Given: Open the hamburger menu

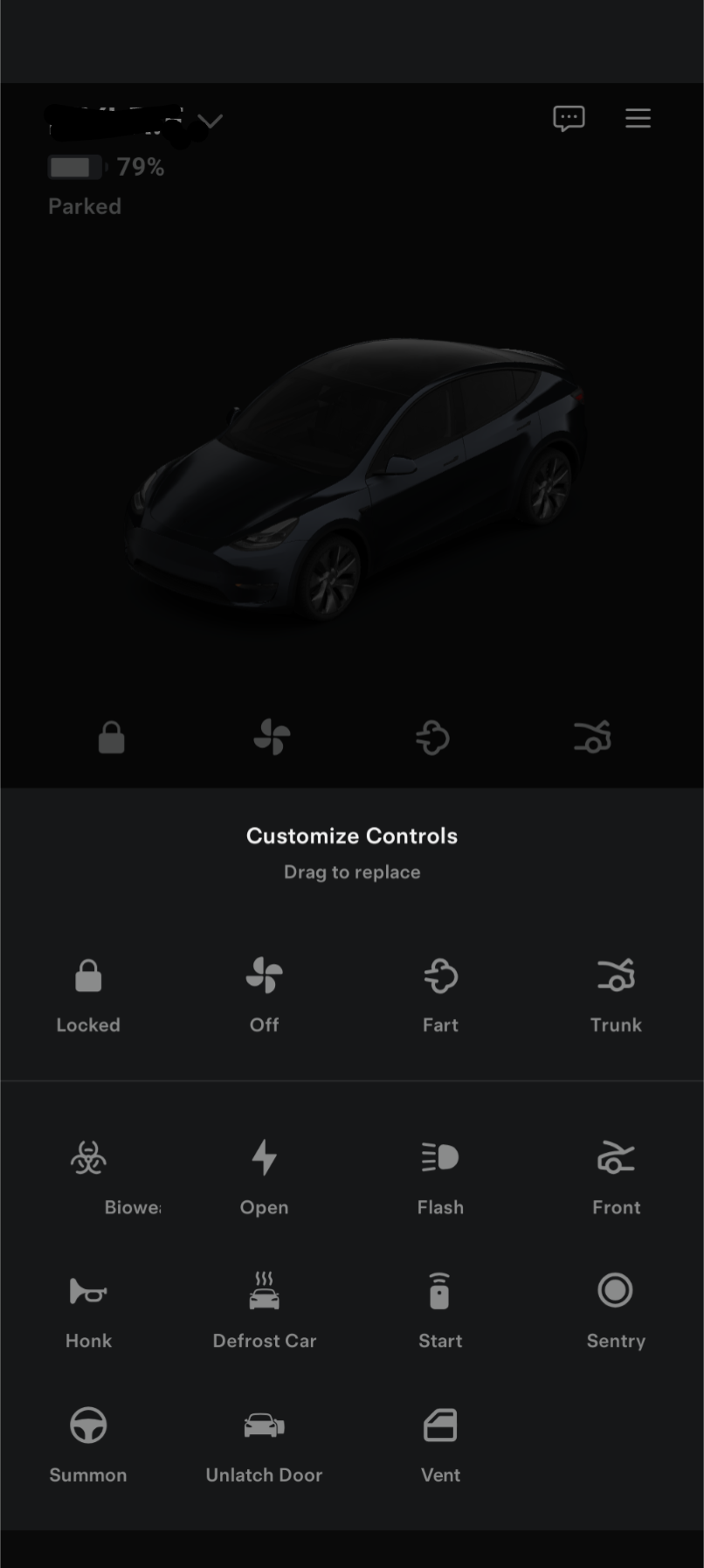Looking at the screenshot, I should tap(638, 118).
